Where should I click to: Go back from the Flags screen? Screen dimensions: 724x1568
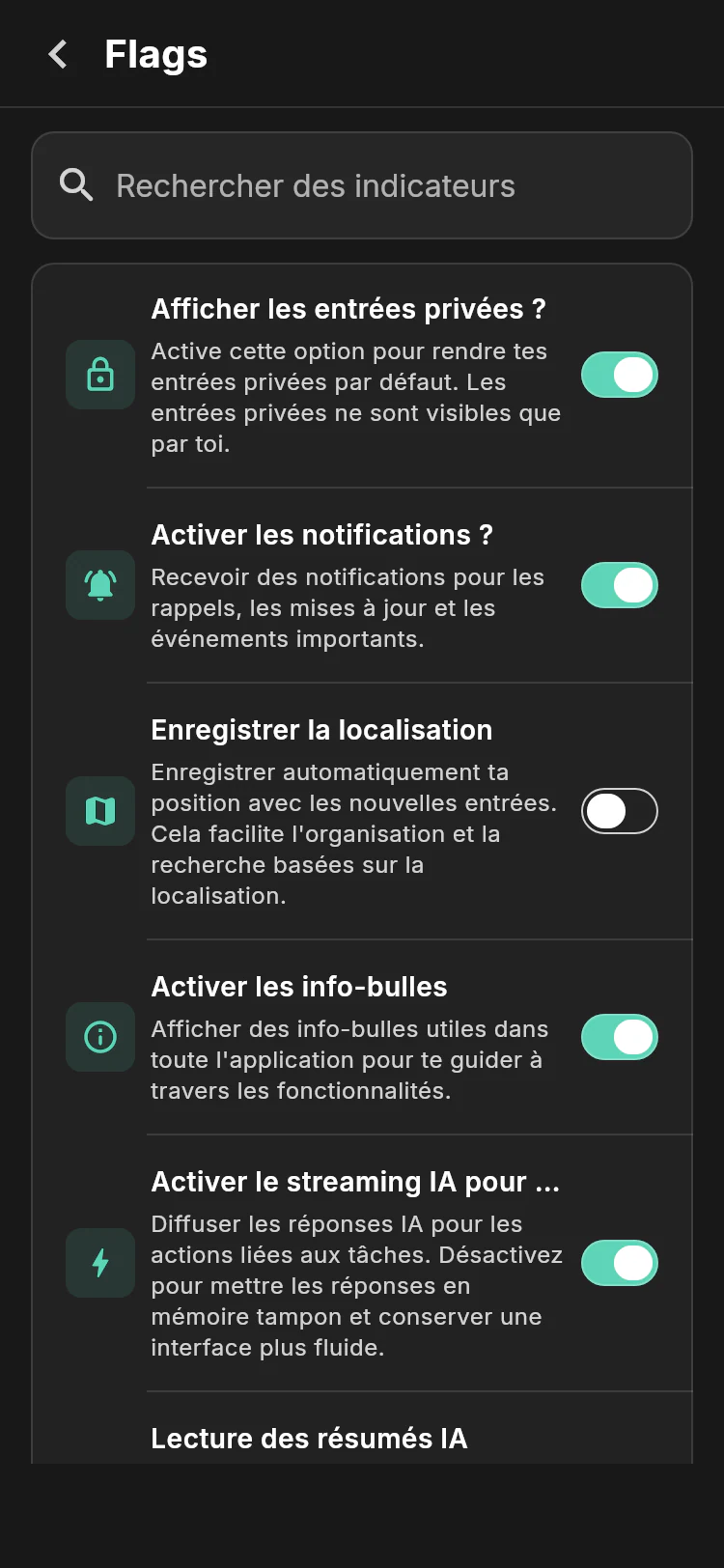click(x=58, y=54)
